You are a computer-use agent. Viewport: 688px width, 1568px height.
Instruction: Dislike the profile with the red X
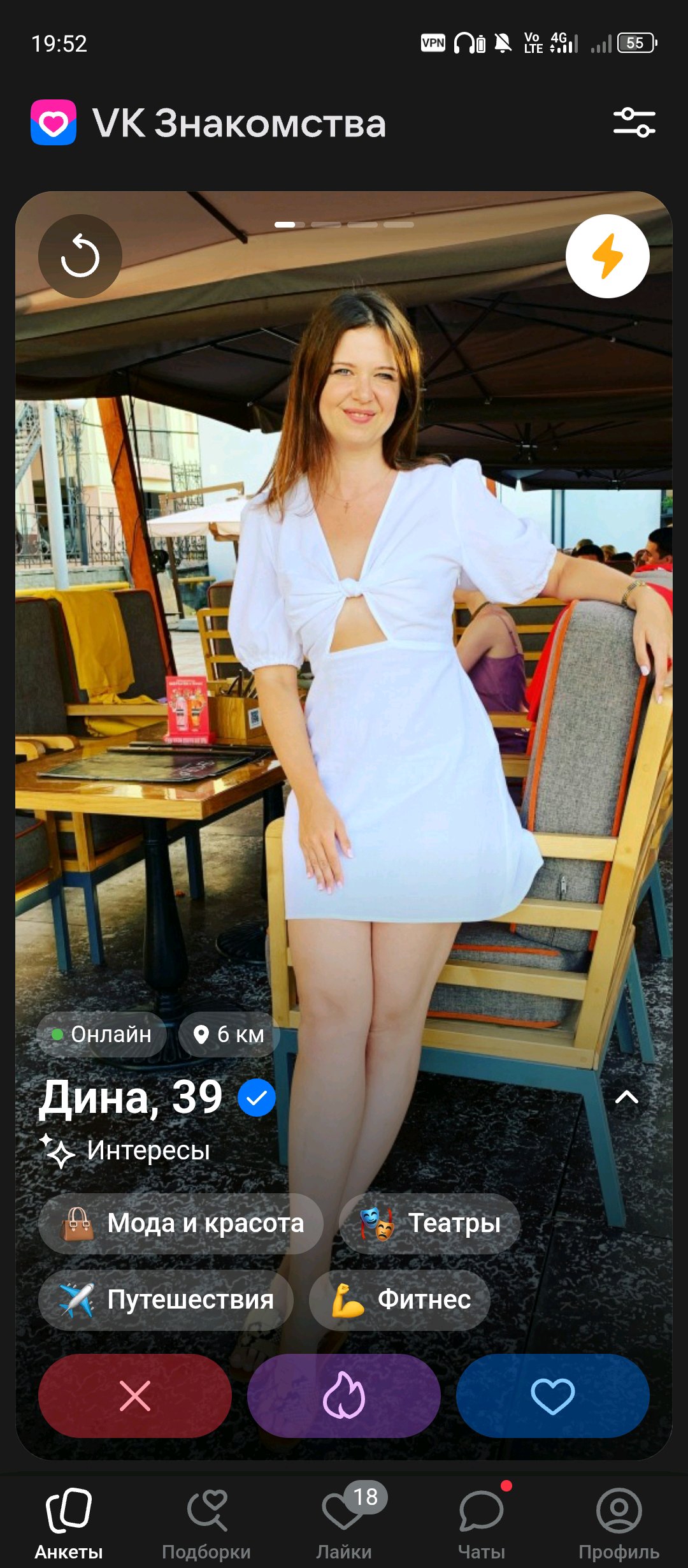coord(135,1396)
